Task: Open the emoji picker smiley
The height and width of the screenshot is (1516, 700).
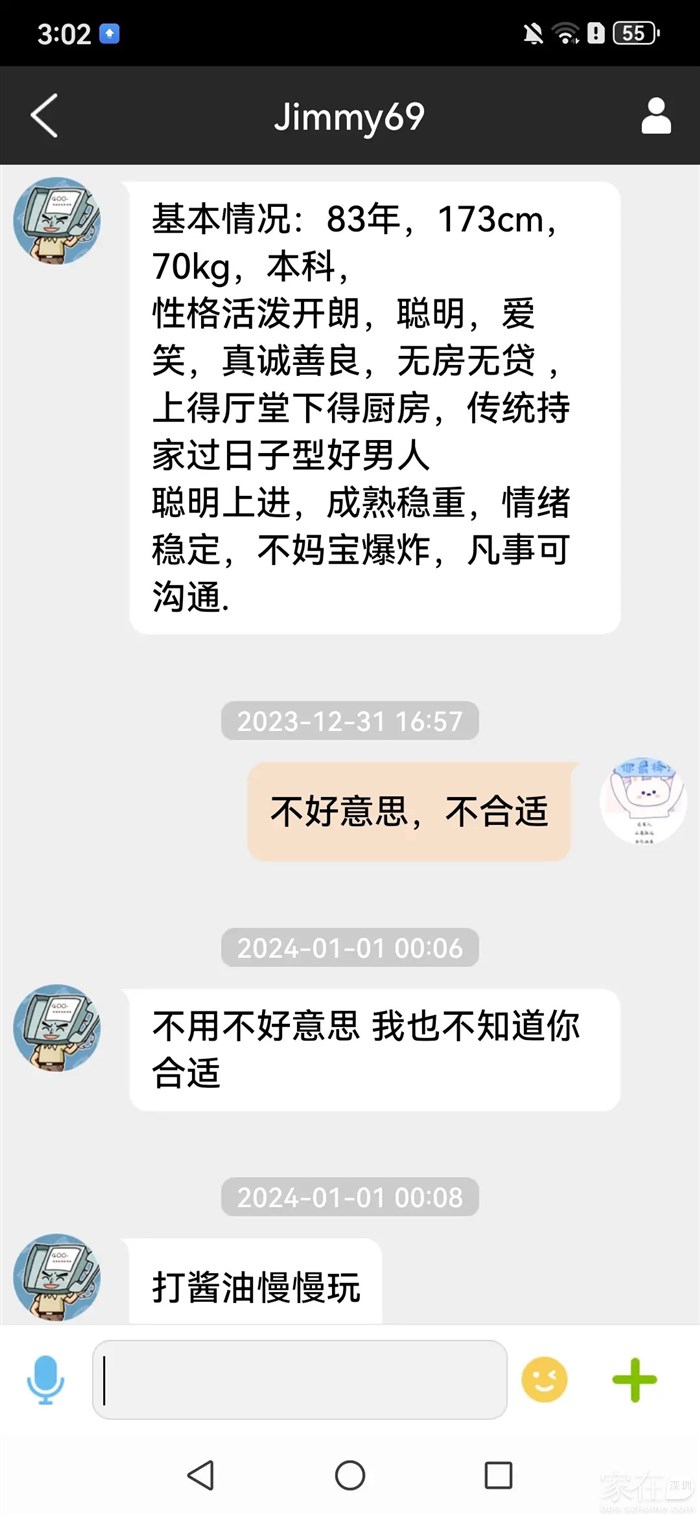Action: 545,1381
